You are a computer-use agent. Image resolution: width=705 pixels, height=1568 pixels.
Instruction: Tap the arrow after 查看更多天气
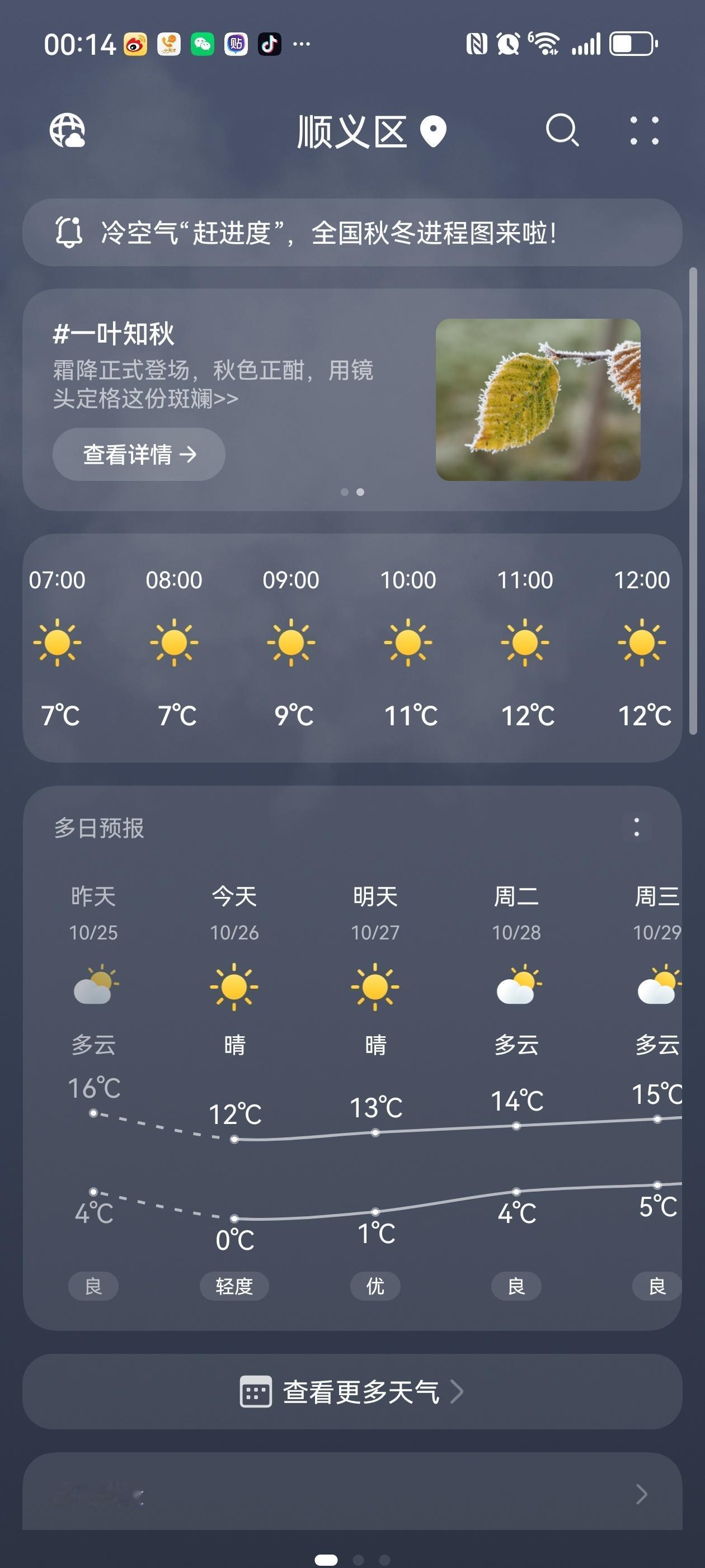click(x=457, y=1391)
